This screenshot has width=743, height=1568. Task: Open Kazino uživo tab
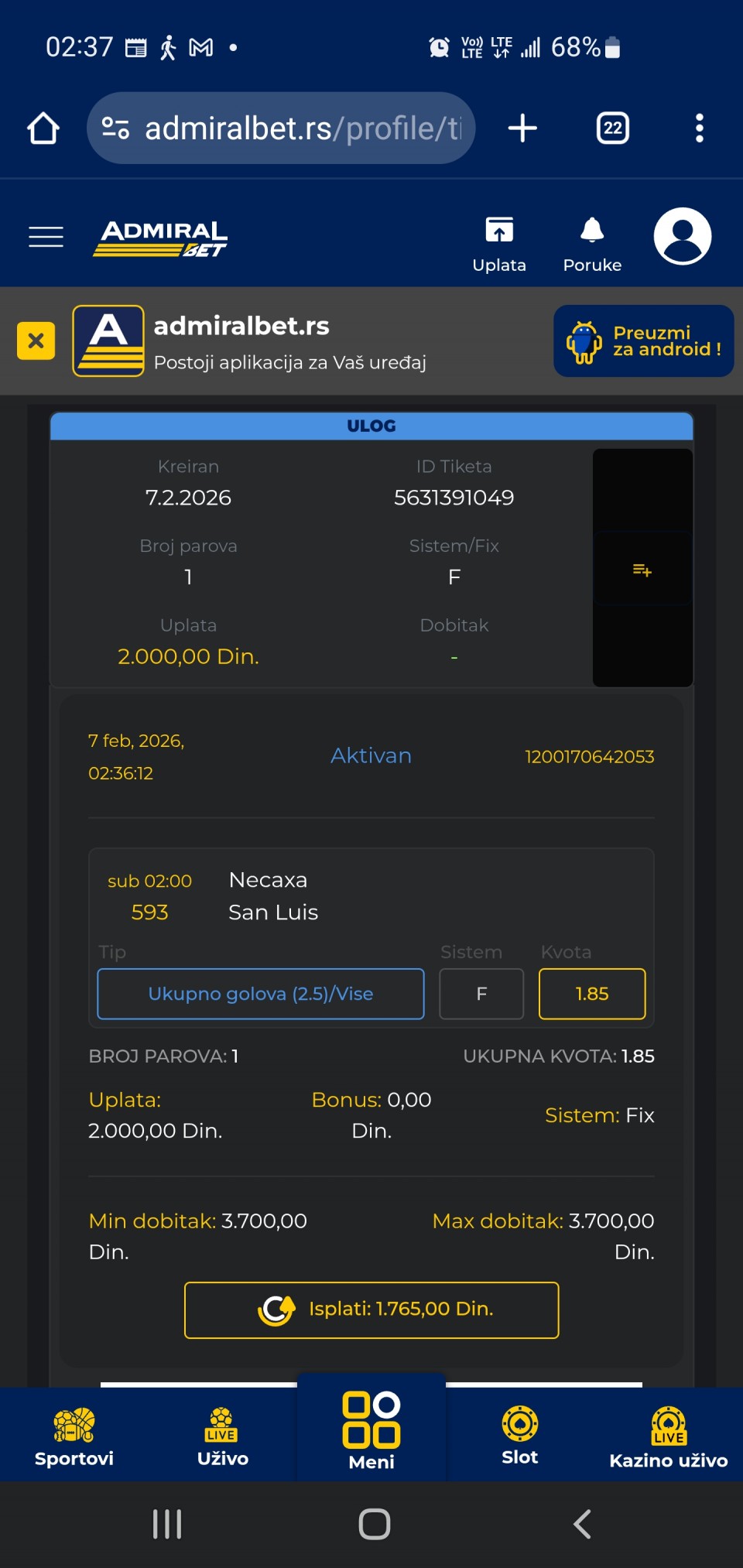[x=668, y=1437]
